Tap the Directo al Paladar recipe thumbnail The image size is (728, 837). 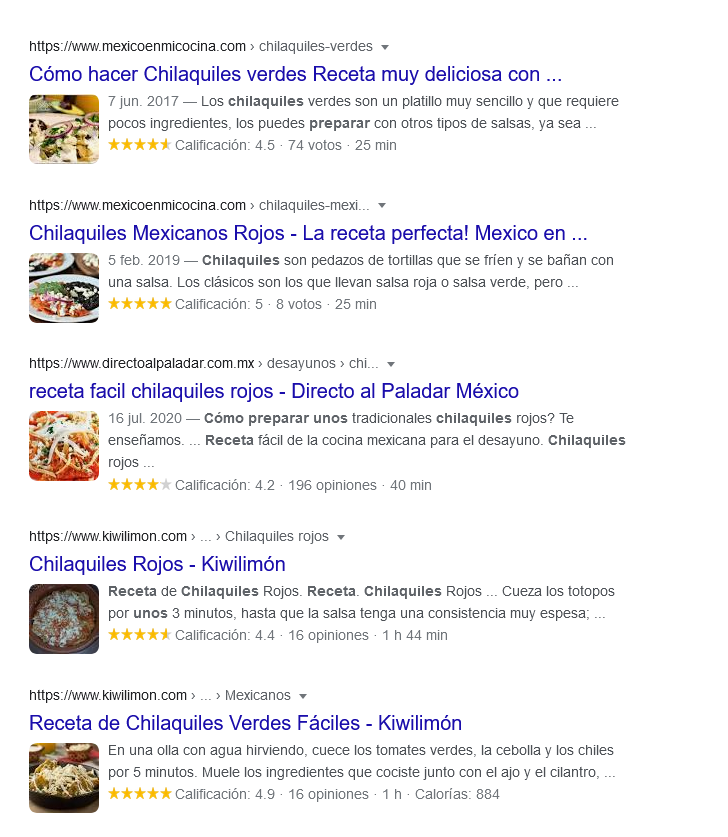64,446
